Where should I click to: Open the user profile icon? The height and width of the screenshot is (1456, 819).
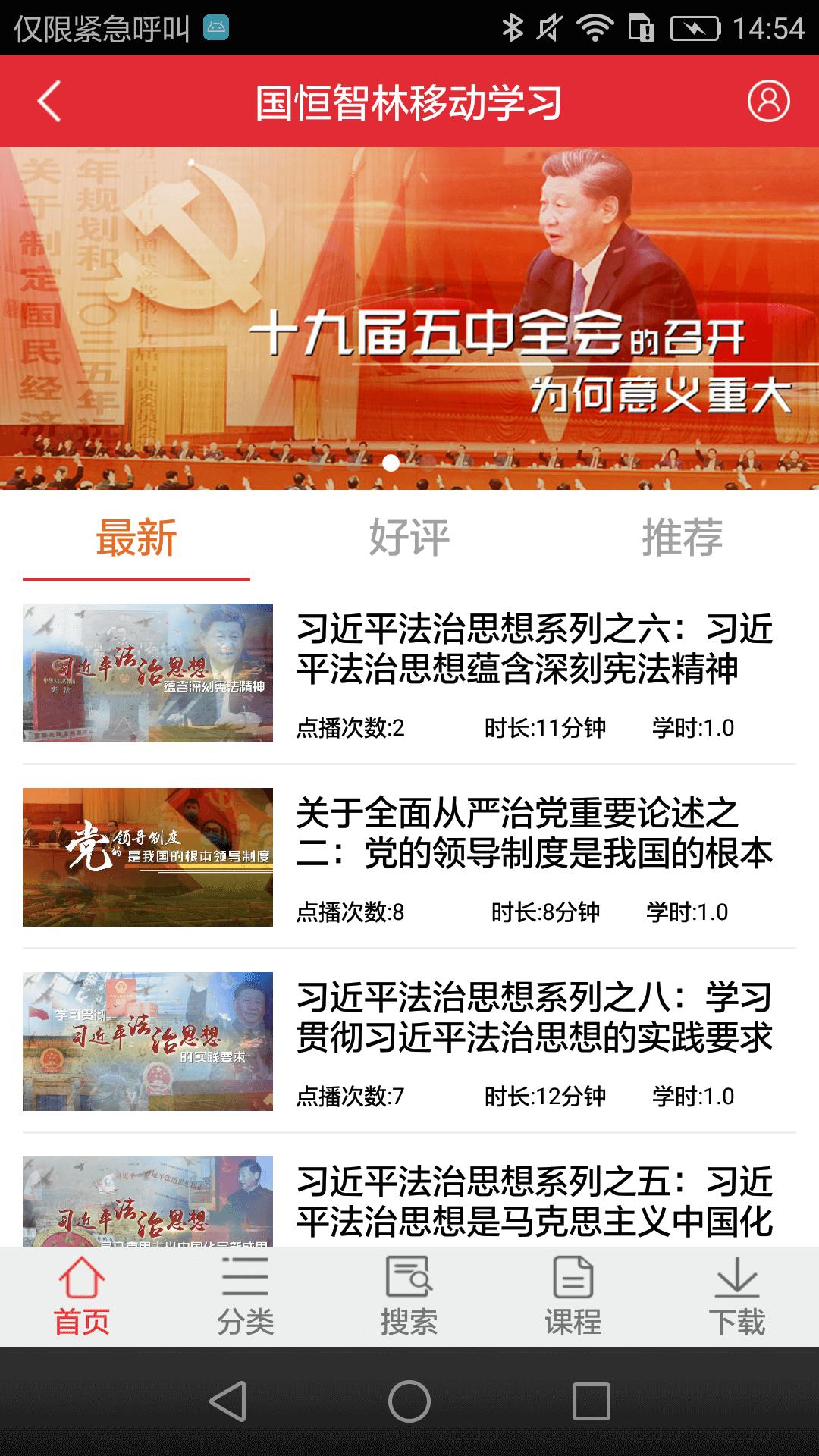(x=768, y=102)
